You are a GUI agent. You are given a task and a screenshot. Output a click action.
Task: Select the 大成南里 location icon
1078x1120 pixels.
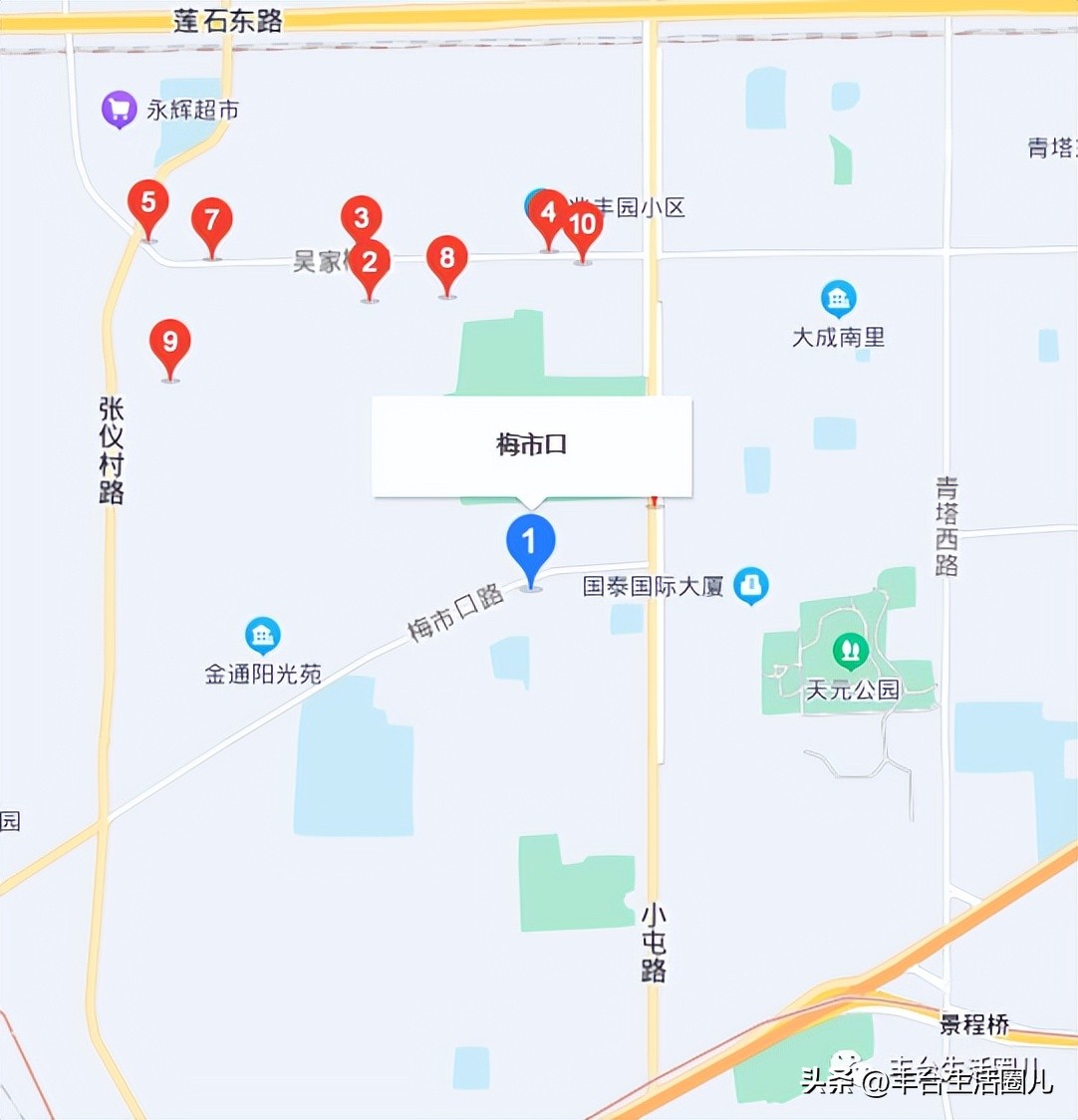click(838, 297)
